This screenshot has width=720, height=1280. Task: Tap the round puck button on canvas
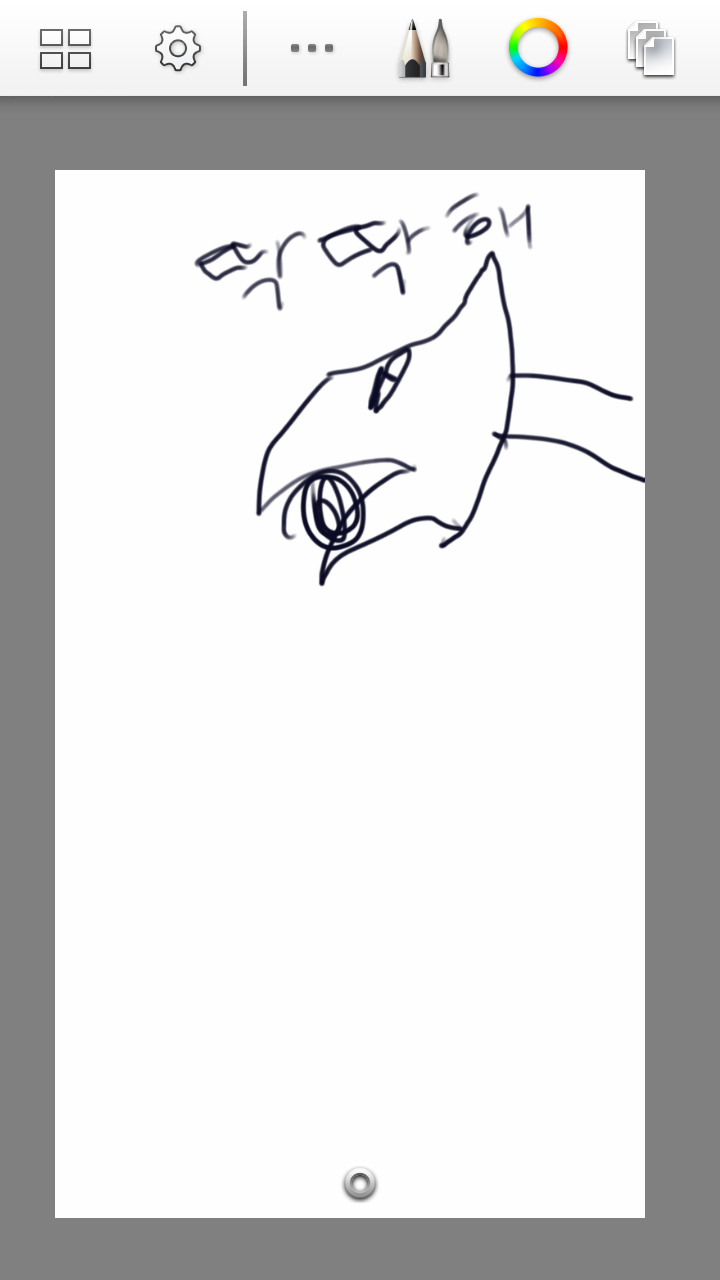click(359, 1183)
